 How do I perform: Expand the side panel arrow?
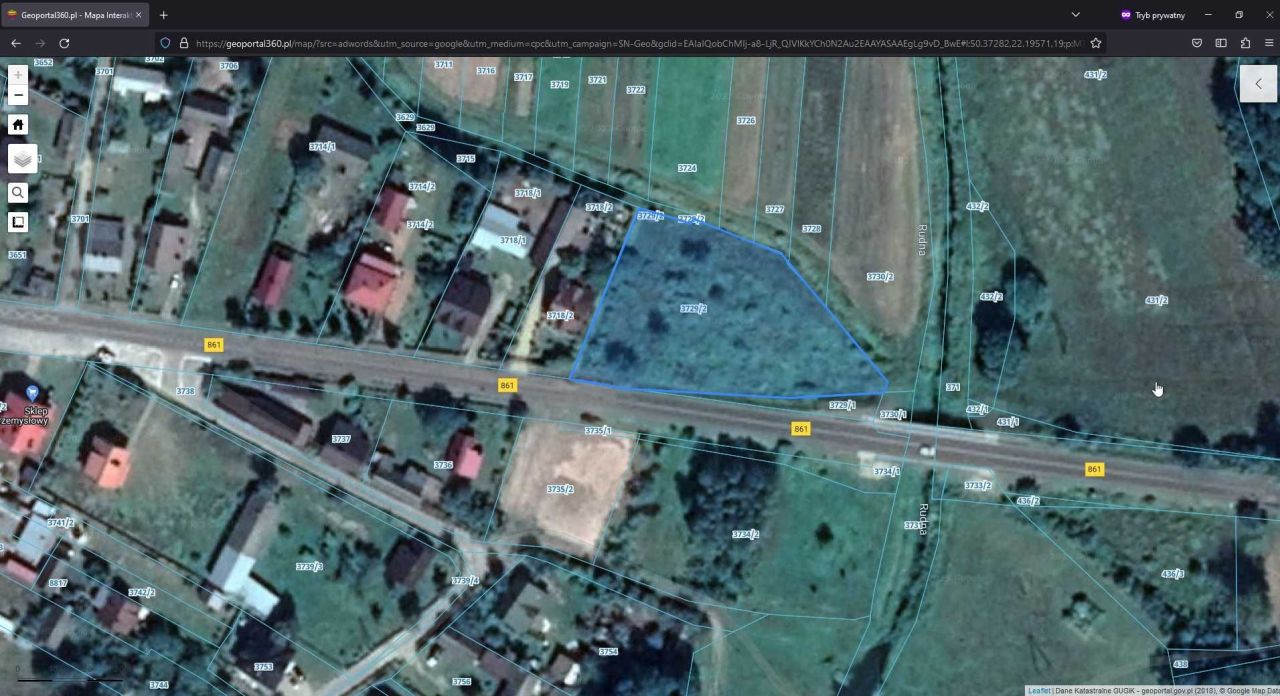pos(1258,84)
